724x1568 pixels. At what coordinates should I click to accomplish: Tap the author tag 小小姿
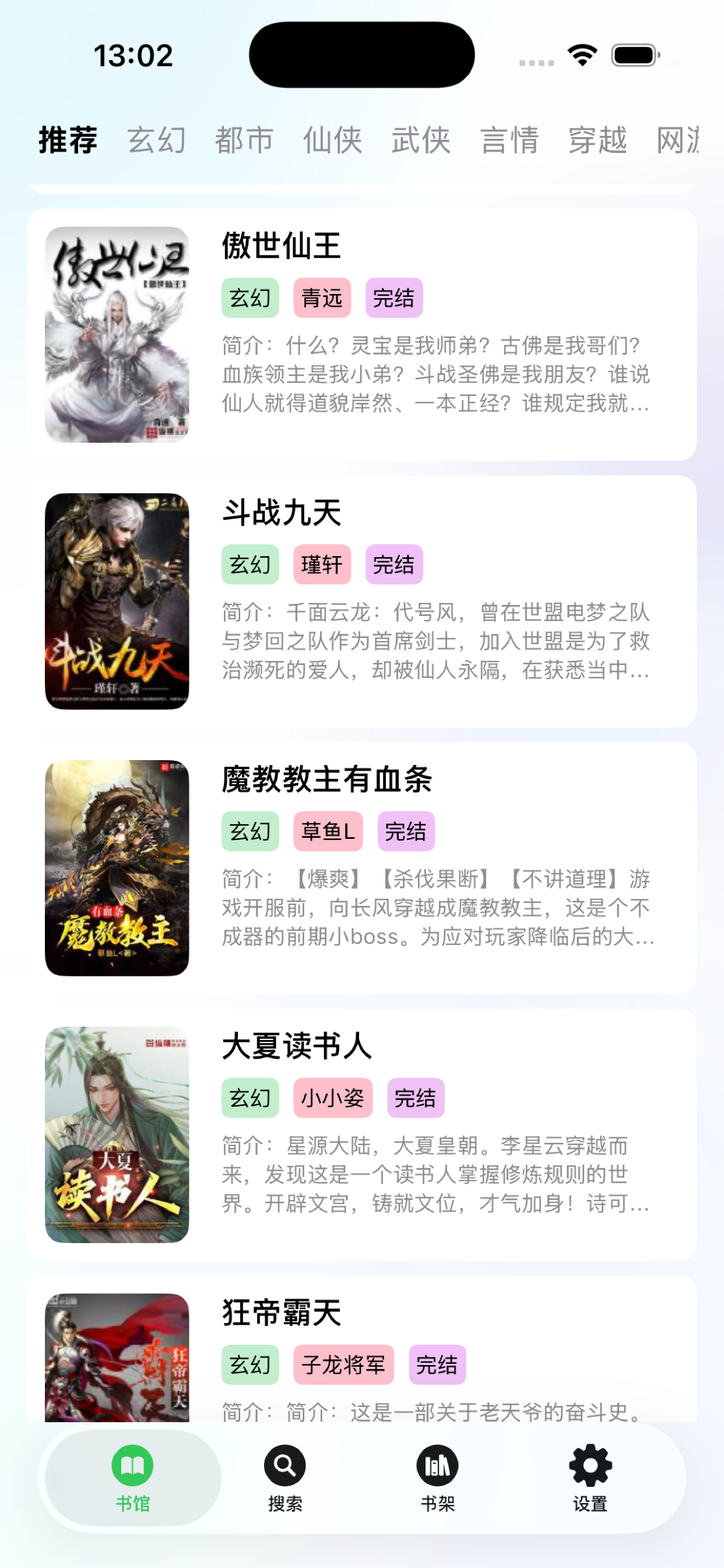click(x=332, y=1097)
